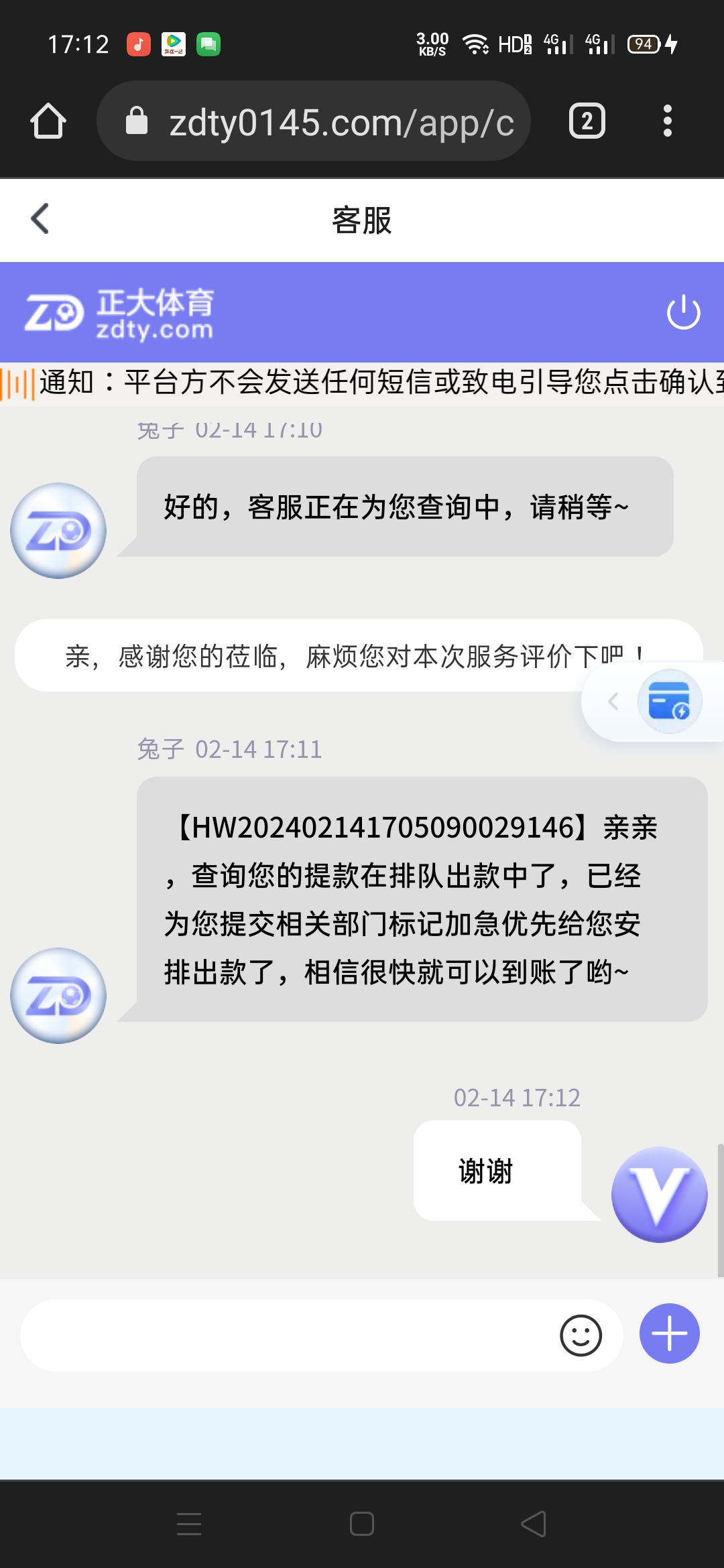Open the emoji picker
724x1568 pixels.
(x=581, y=1335)
